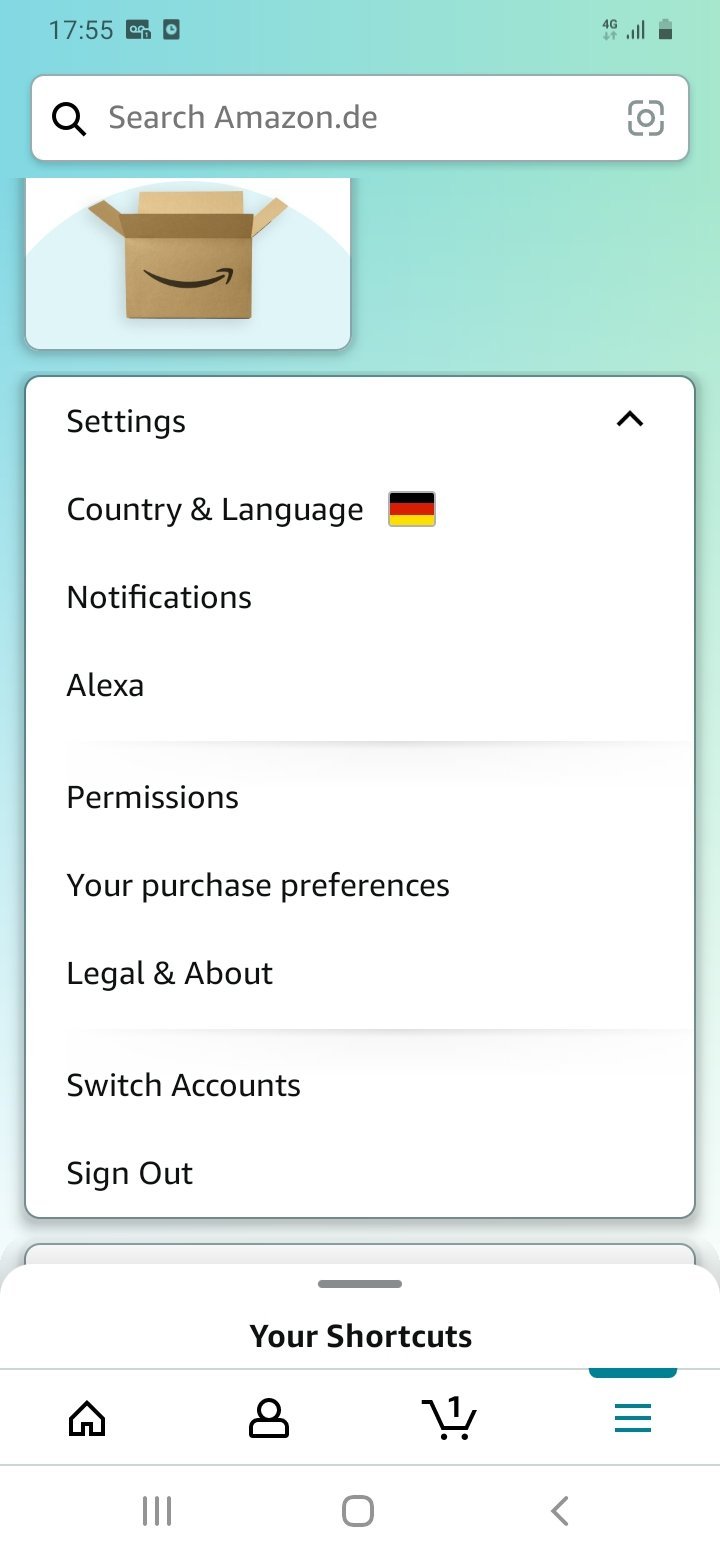This screenshot has width=720, height=1560.
Task: Go to the Home tab
Action: point(87,1418)
